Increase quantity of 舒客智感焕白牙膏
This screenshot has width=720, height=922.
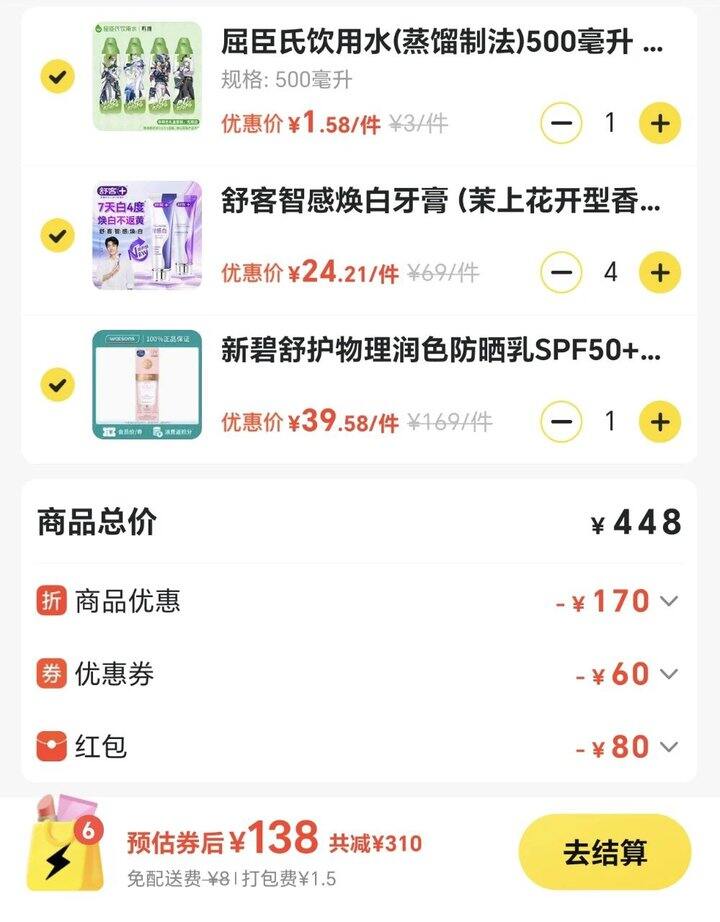660,272
